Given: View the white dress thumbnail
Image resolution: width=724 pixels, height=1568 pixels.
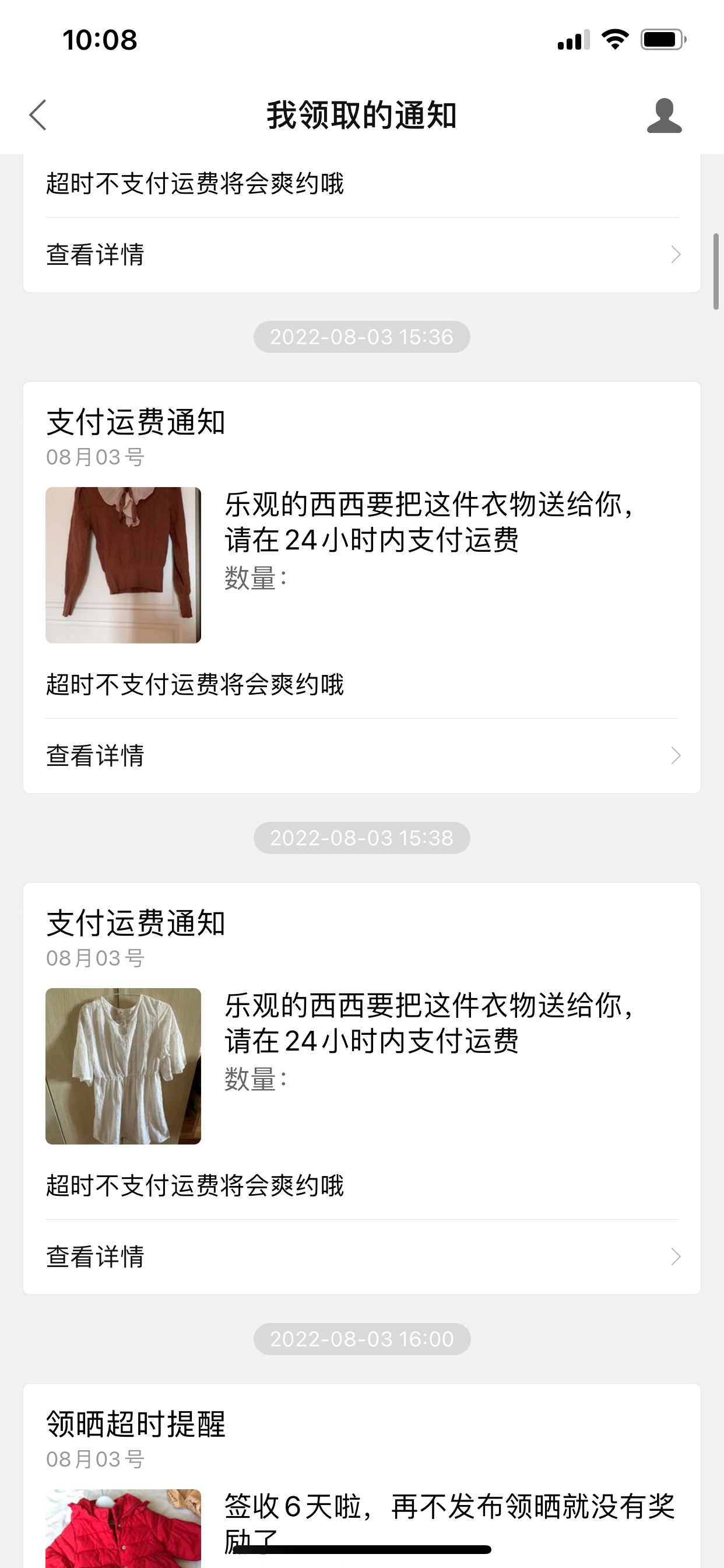Looking at the screenshot, I should [124, 1066].
